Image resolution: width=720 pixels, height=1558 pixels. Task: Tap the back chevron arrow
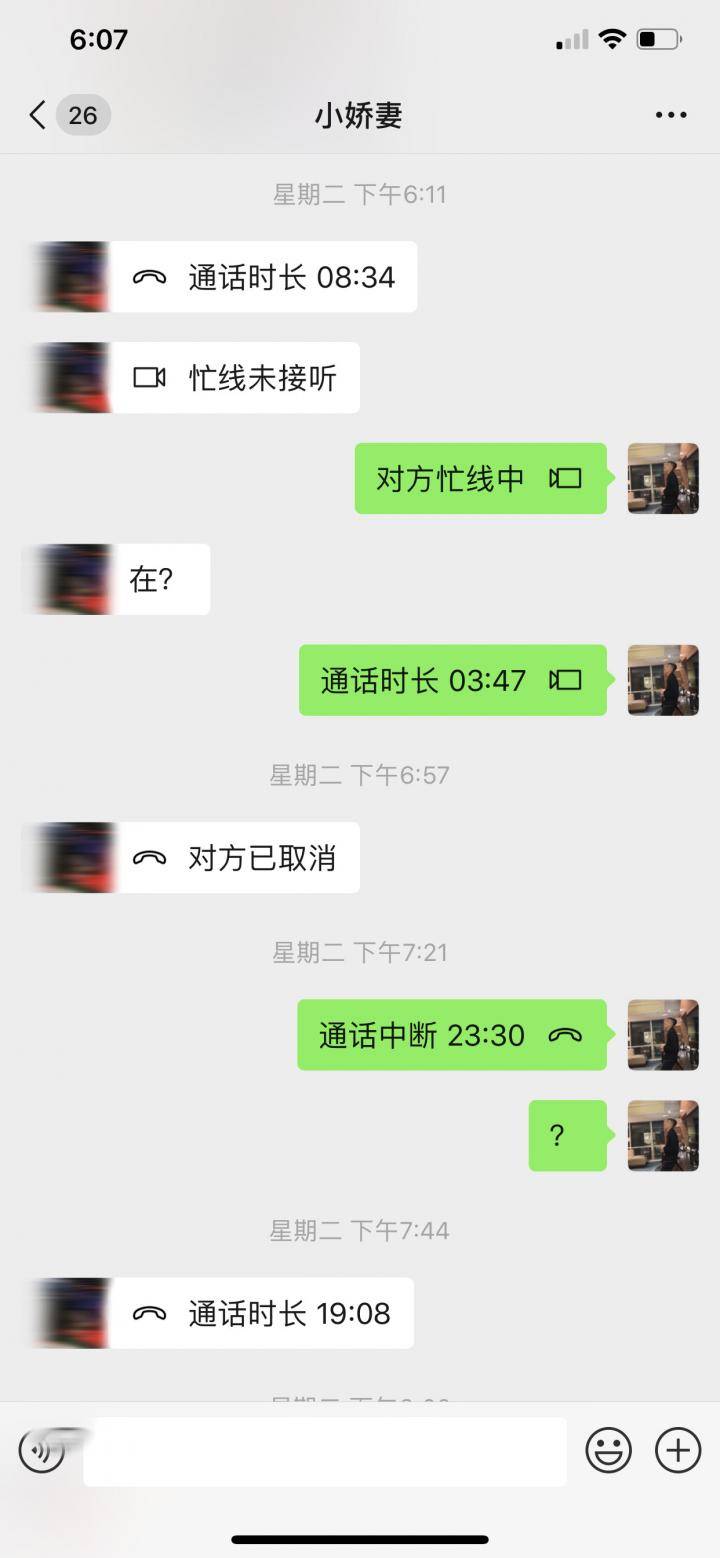(36, 115)
